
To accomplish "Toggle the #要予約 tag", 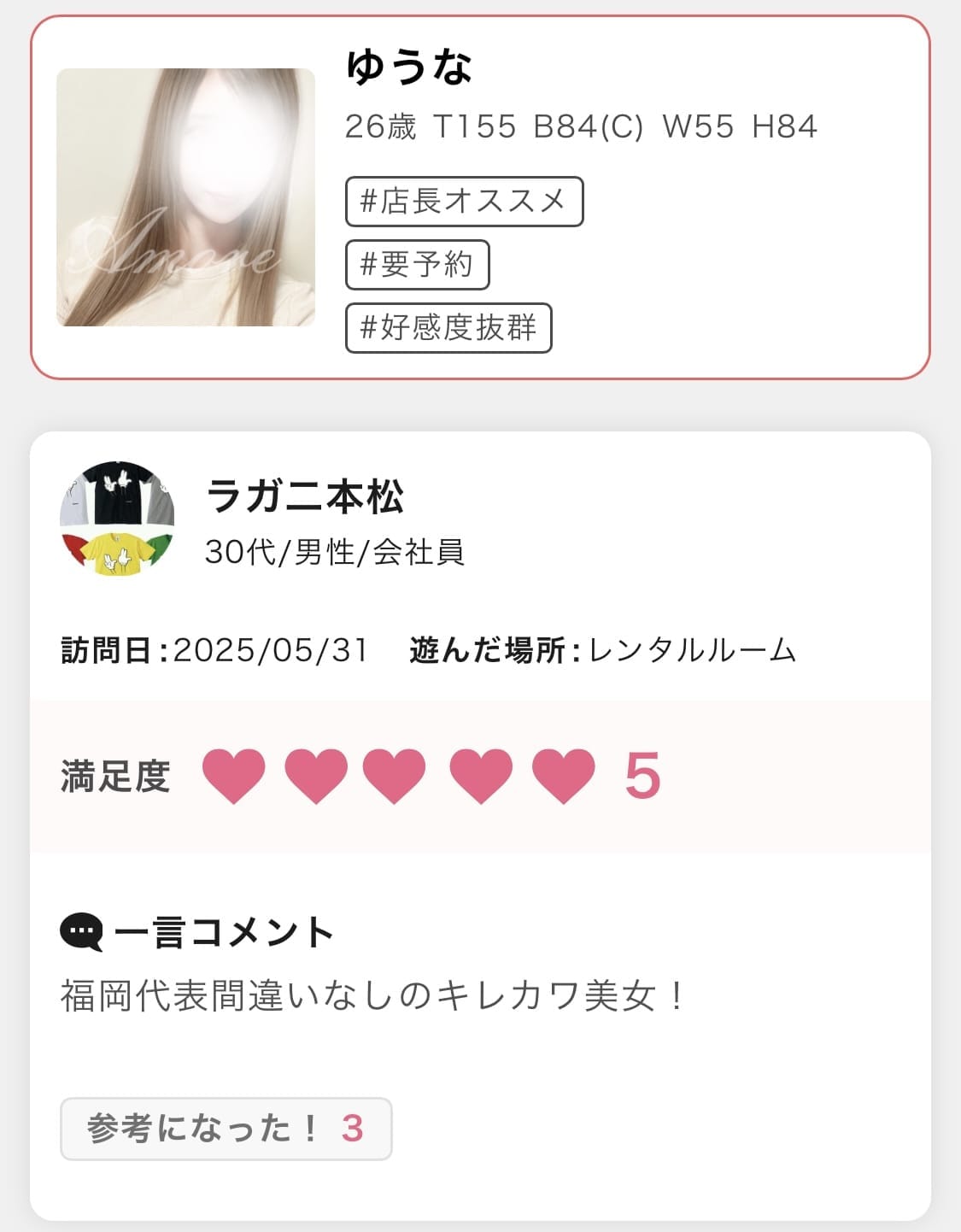I will (417, 264).
